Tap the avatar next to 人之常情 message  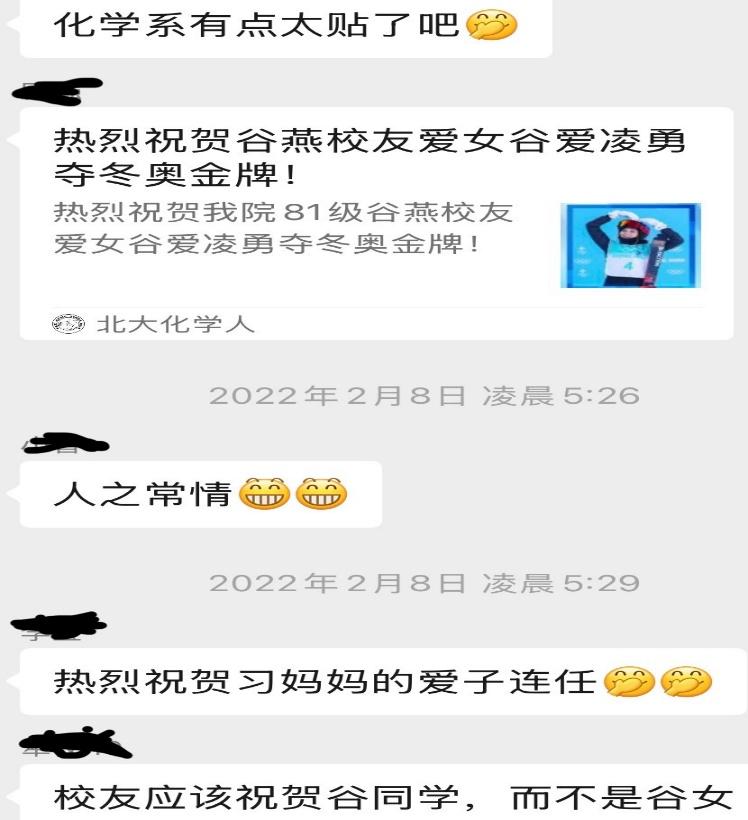click(x=62, y=440)
